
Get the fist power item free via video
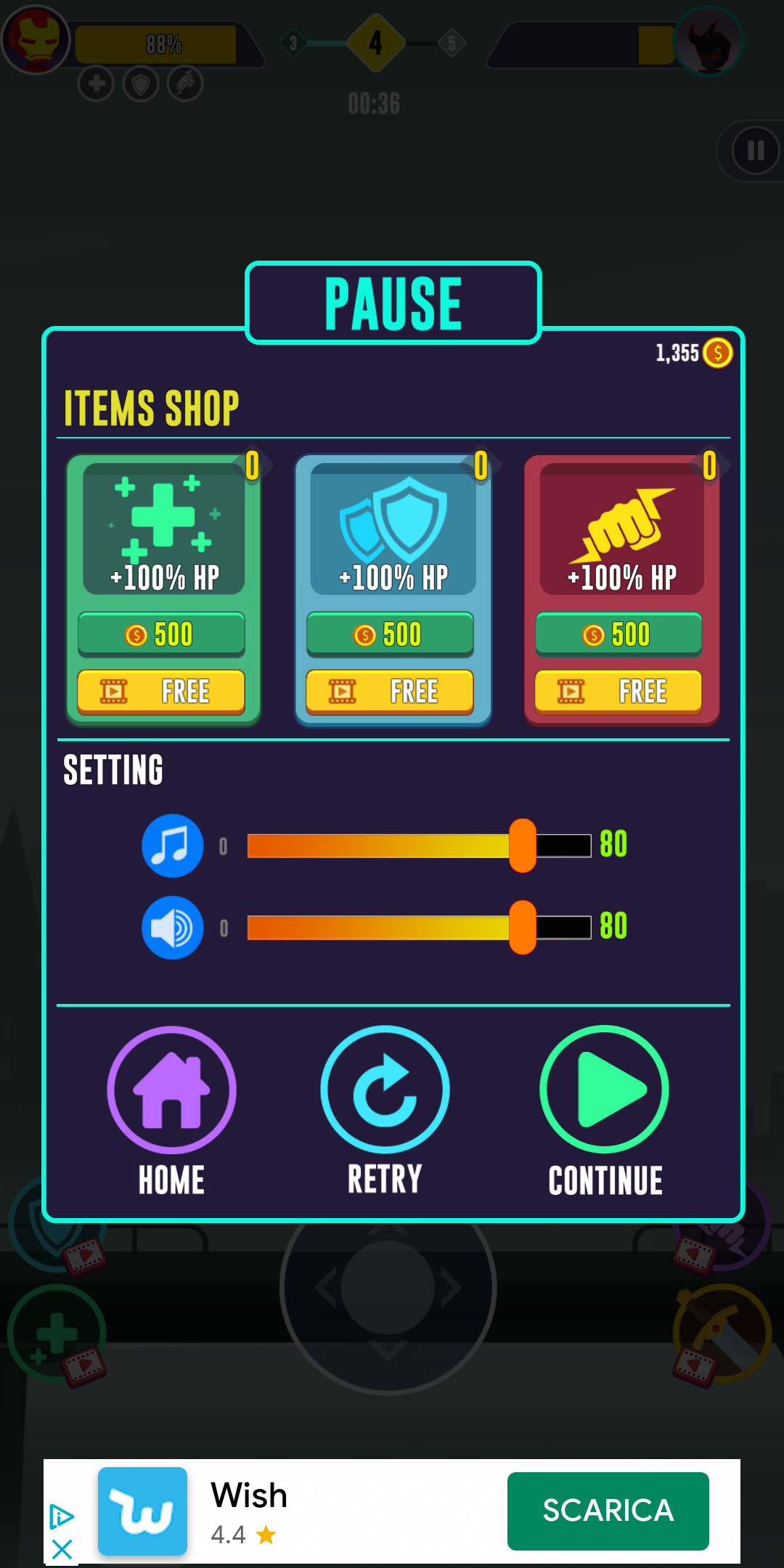click(618, 692)
